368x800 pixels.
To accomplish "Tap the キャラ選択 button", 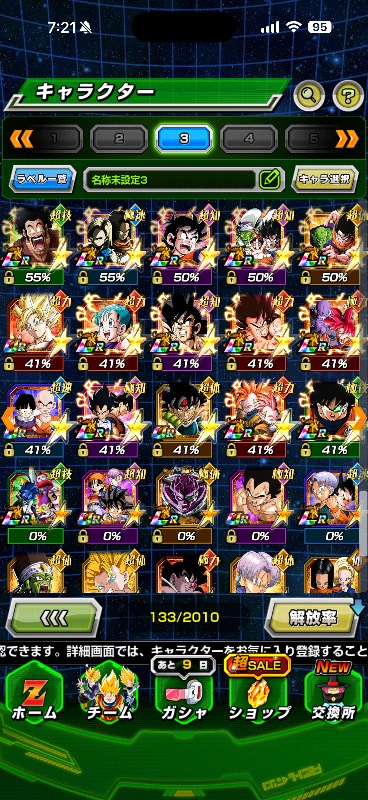I will [325, 179].
